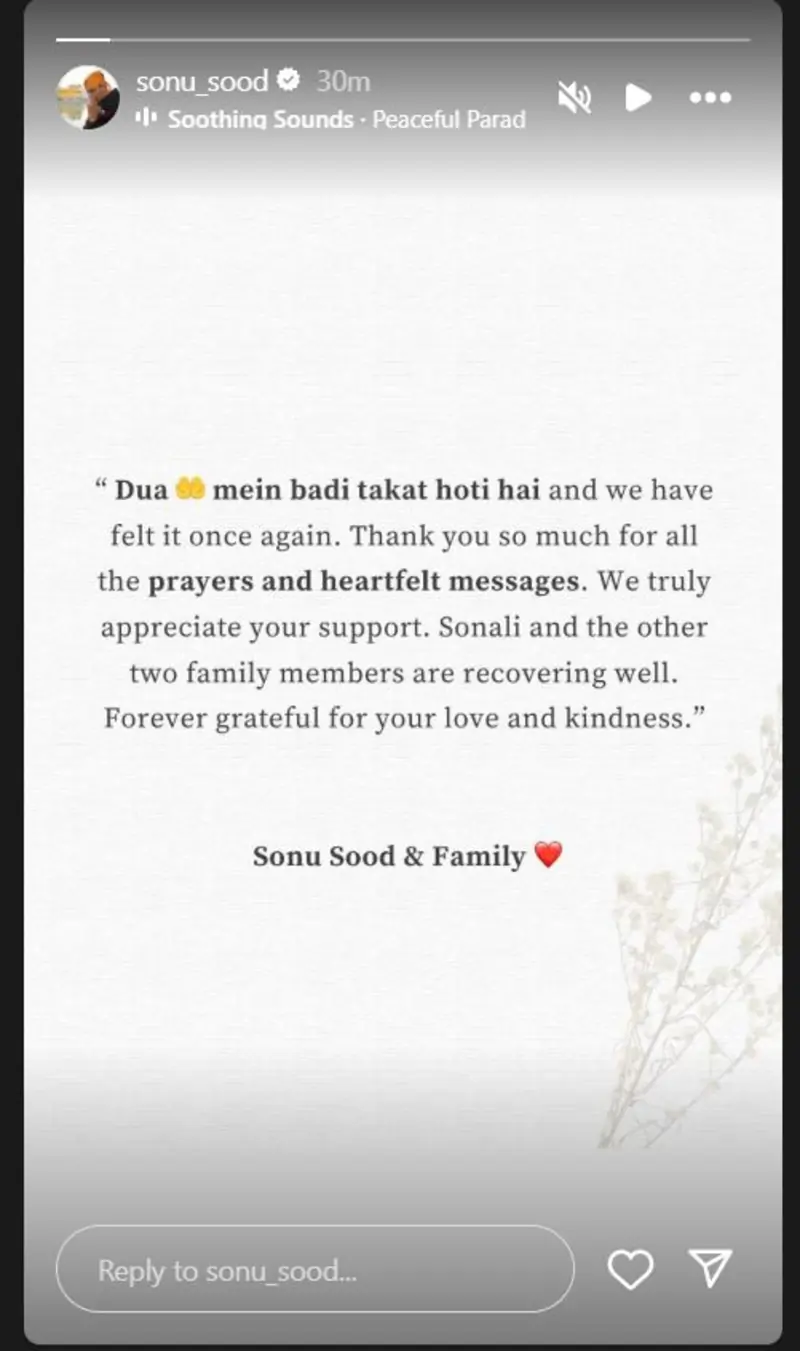Image resolution: width=800 pixels, height=1351 pixels.
Task: Mute the Peaceful Parad soundtrack
Action: coord(575,96)
